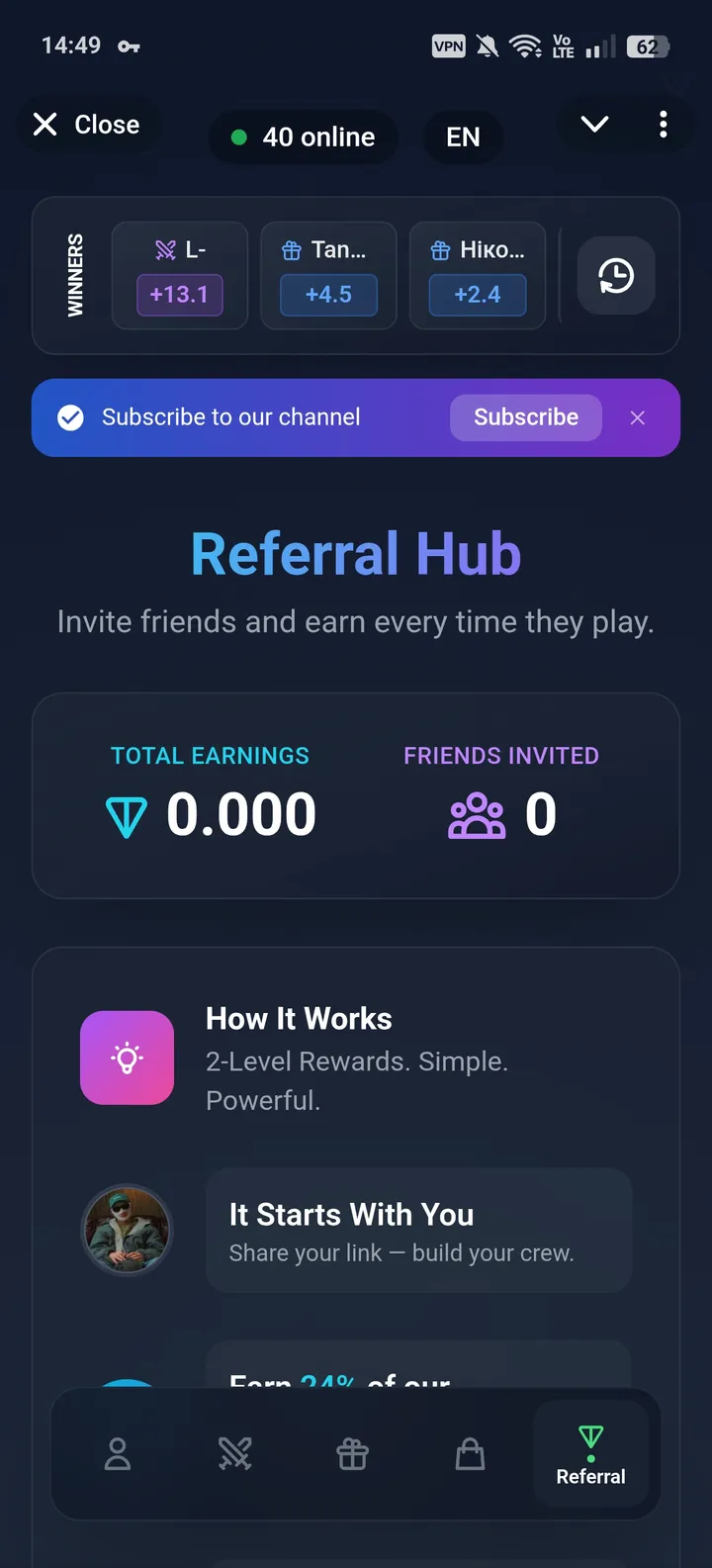Open the gift rewards section in bottom nav
Image resolution: width=712 pixels, height=1568 pixels.
pos(353,1453)
